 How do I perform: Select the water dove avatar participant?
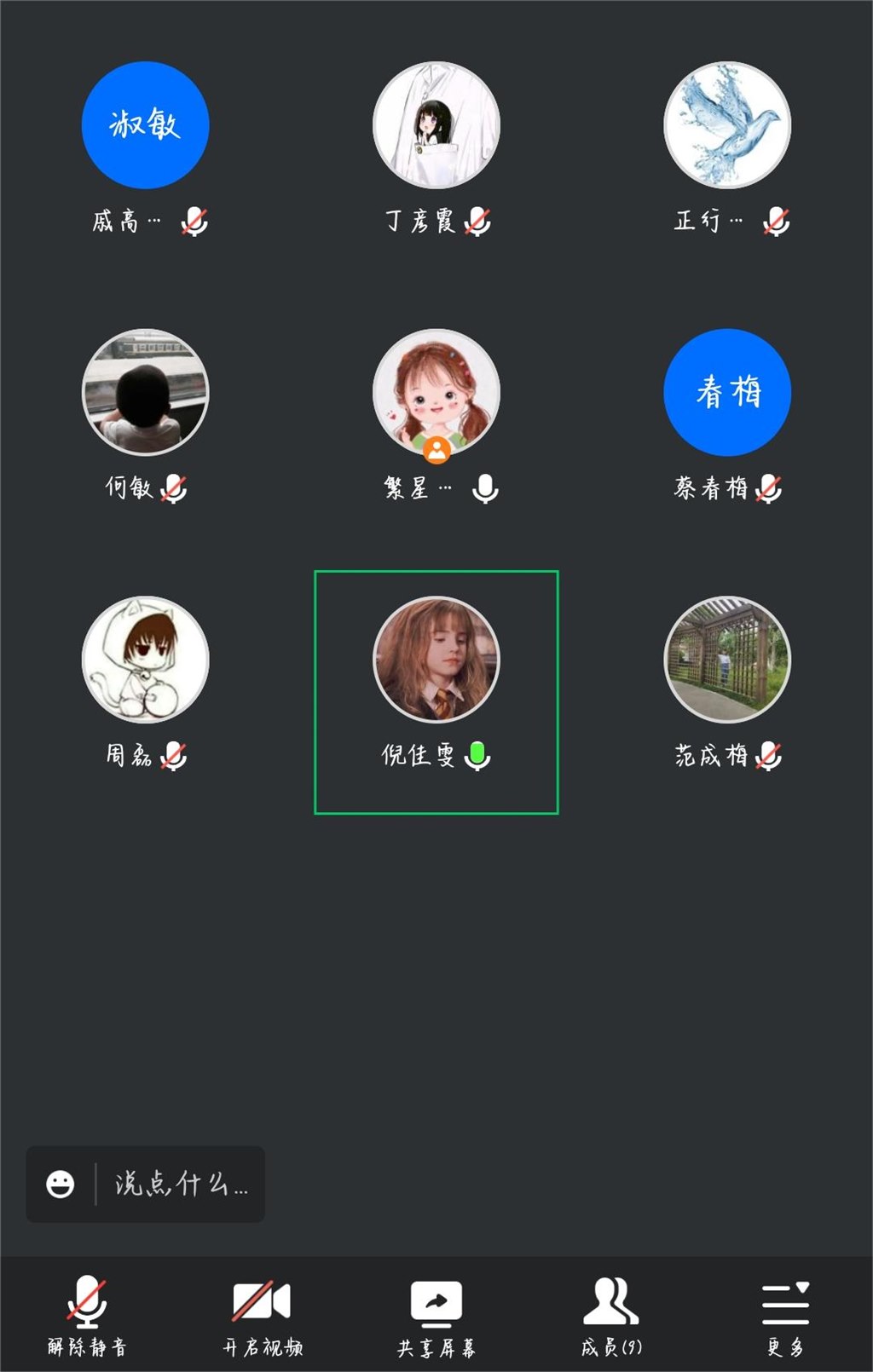pos(727,125)
